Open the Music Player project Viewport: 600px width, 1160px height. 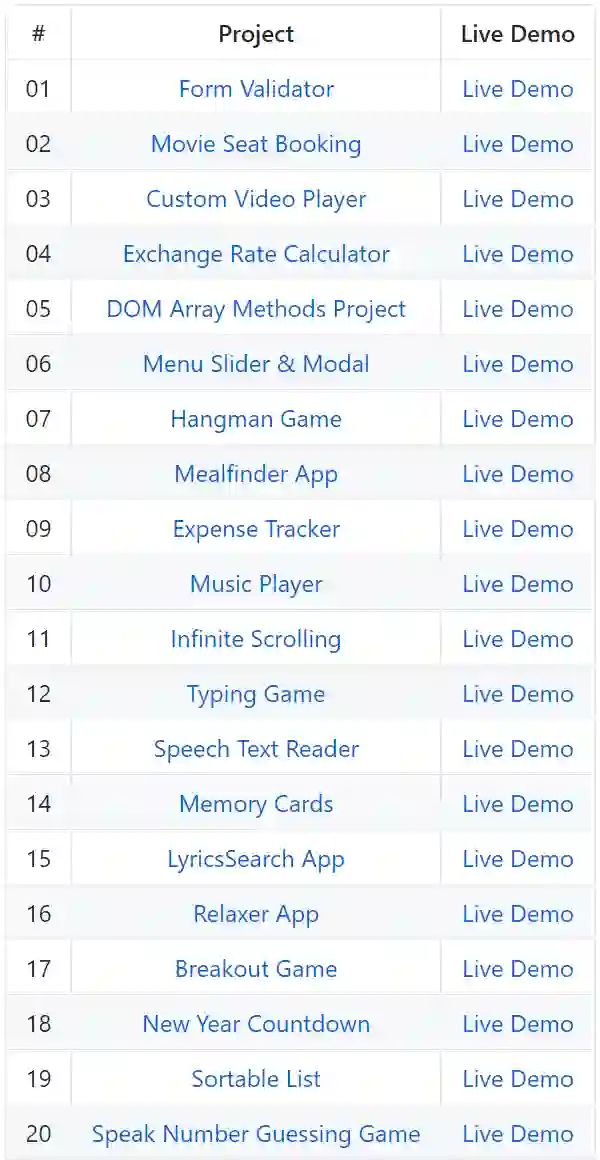click(256, 584)
